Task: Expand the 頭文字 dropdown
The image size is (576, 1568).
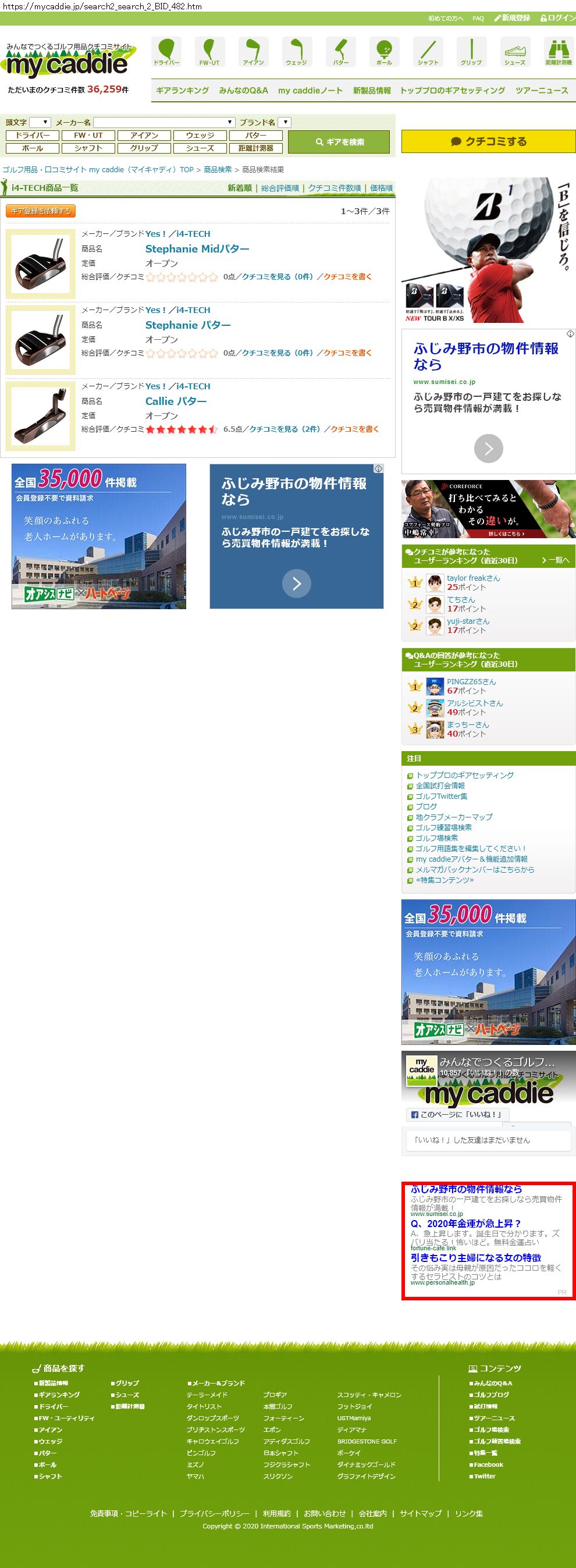Action: click(40, 122)
